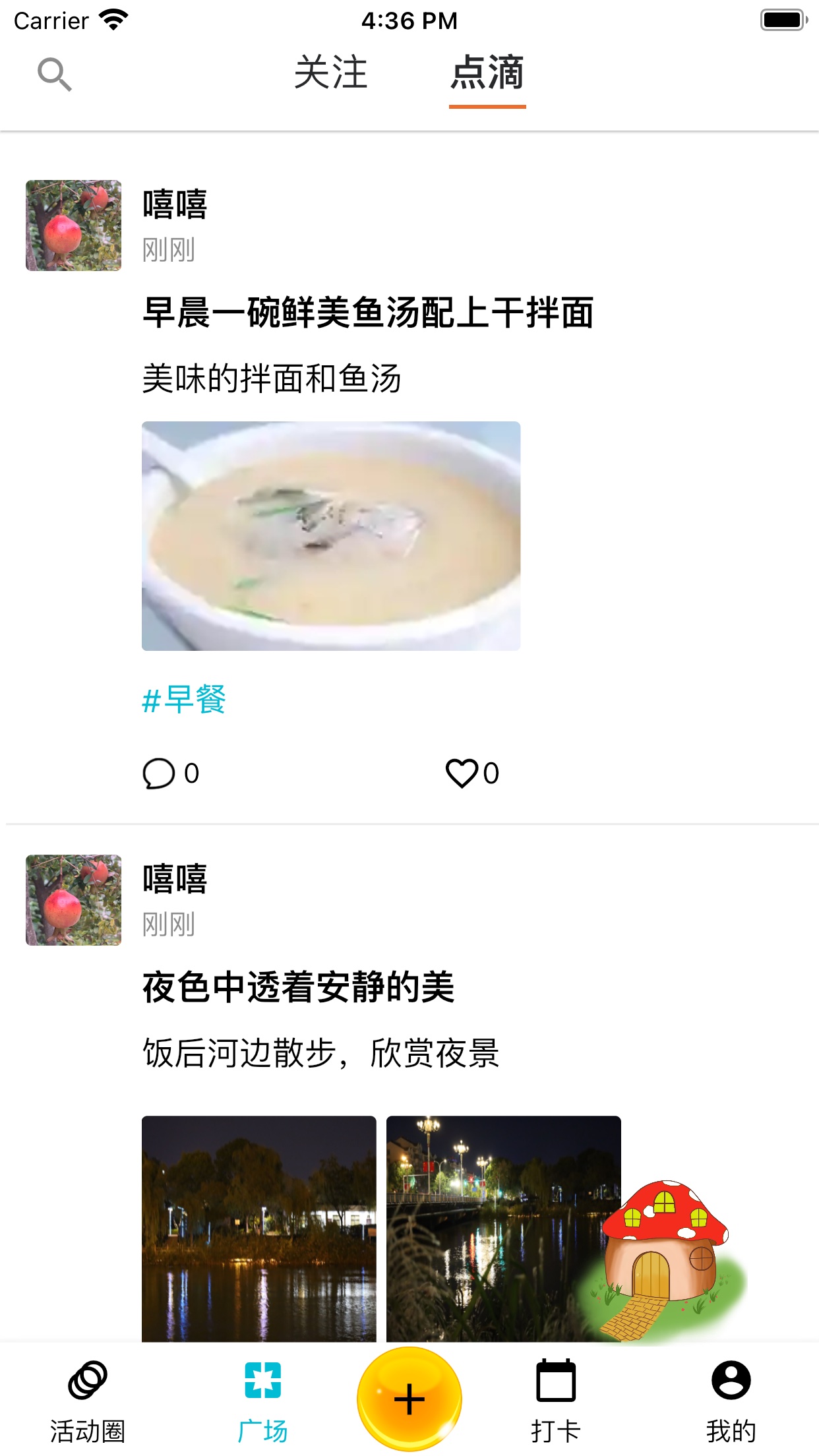The height and width of the screenshot is (1456, 819).
Task: Open 嘻嘻's avatar on night scenery post
Action: pos(73,900)
